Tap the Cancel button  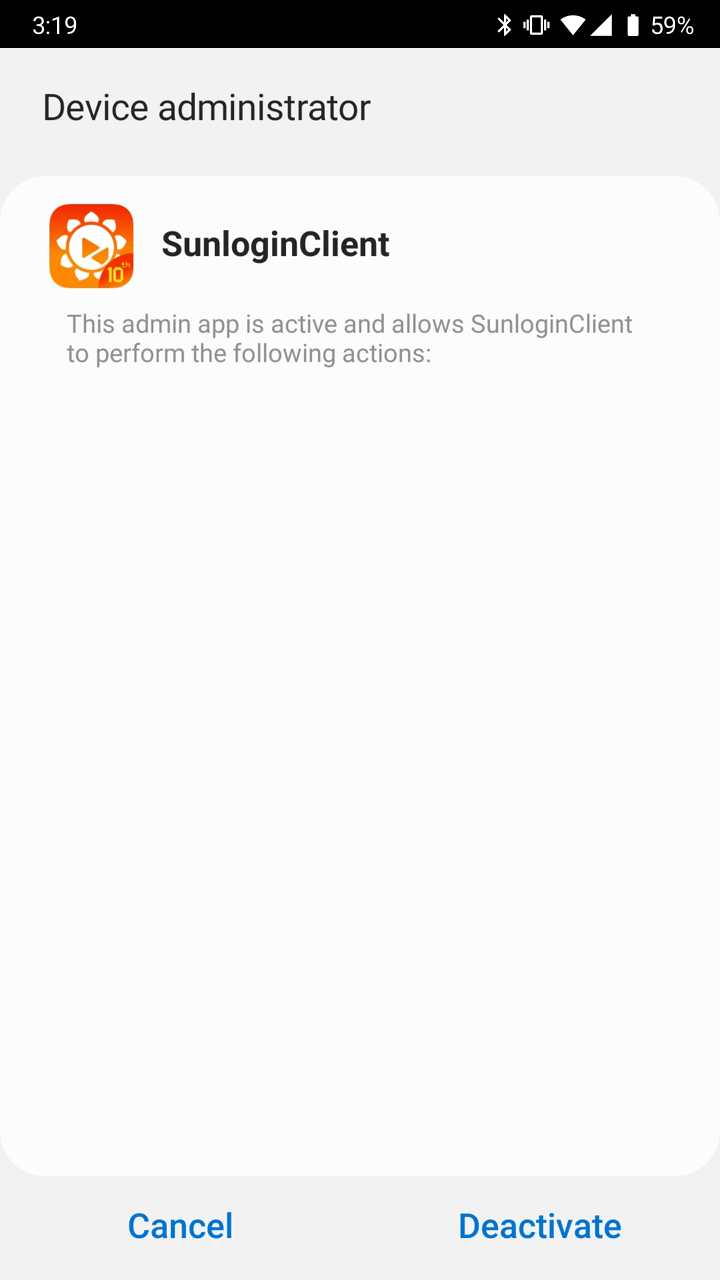click(x=180, y=1226)
